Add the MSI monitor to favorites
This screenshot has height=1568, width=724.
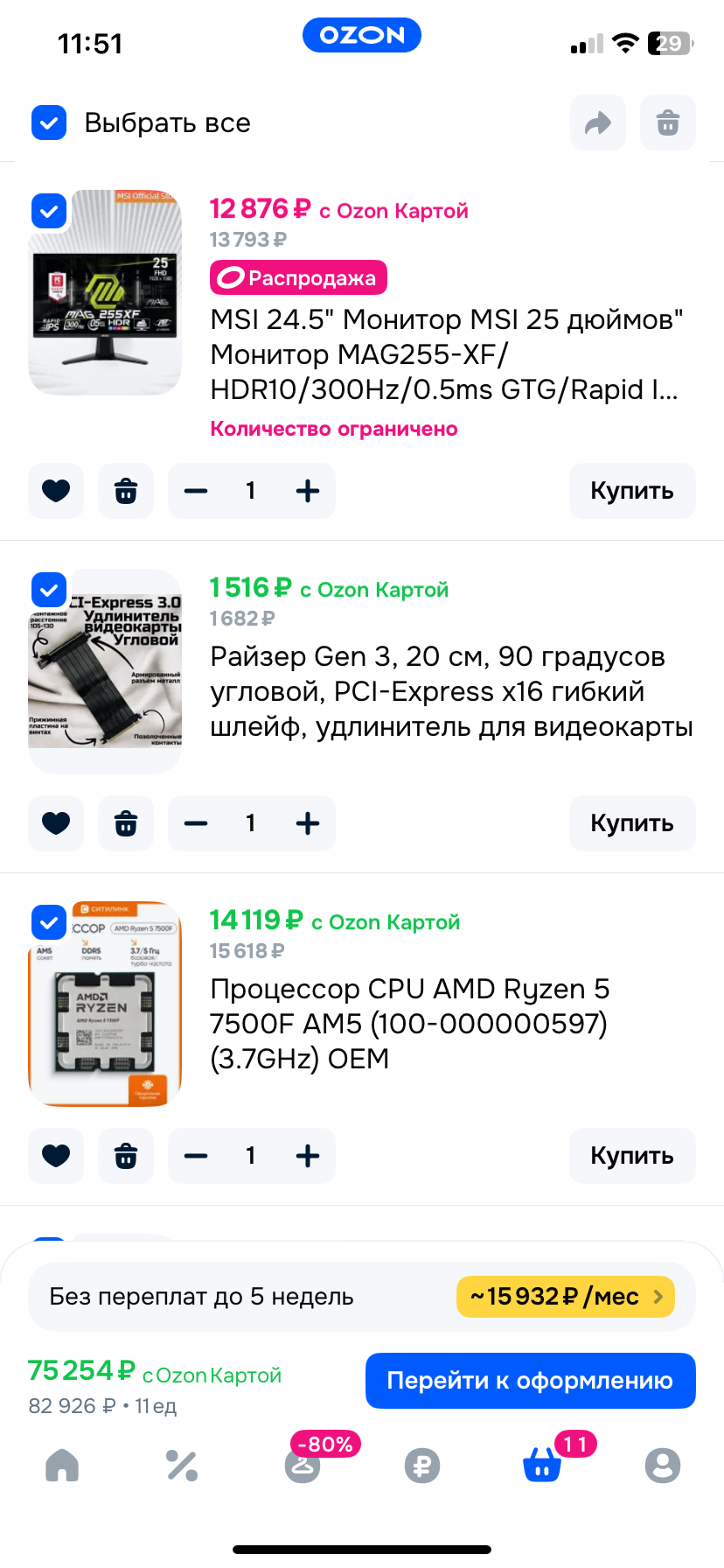[56, 491]
